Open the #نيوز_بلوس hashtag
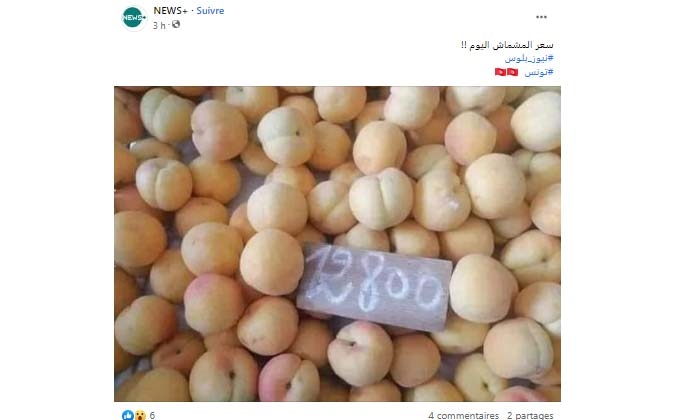675x420 pixels. pos(529,59)
